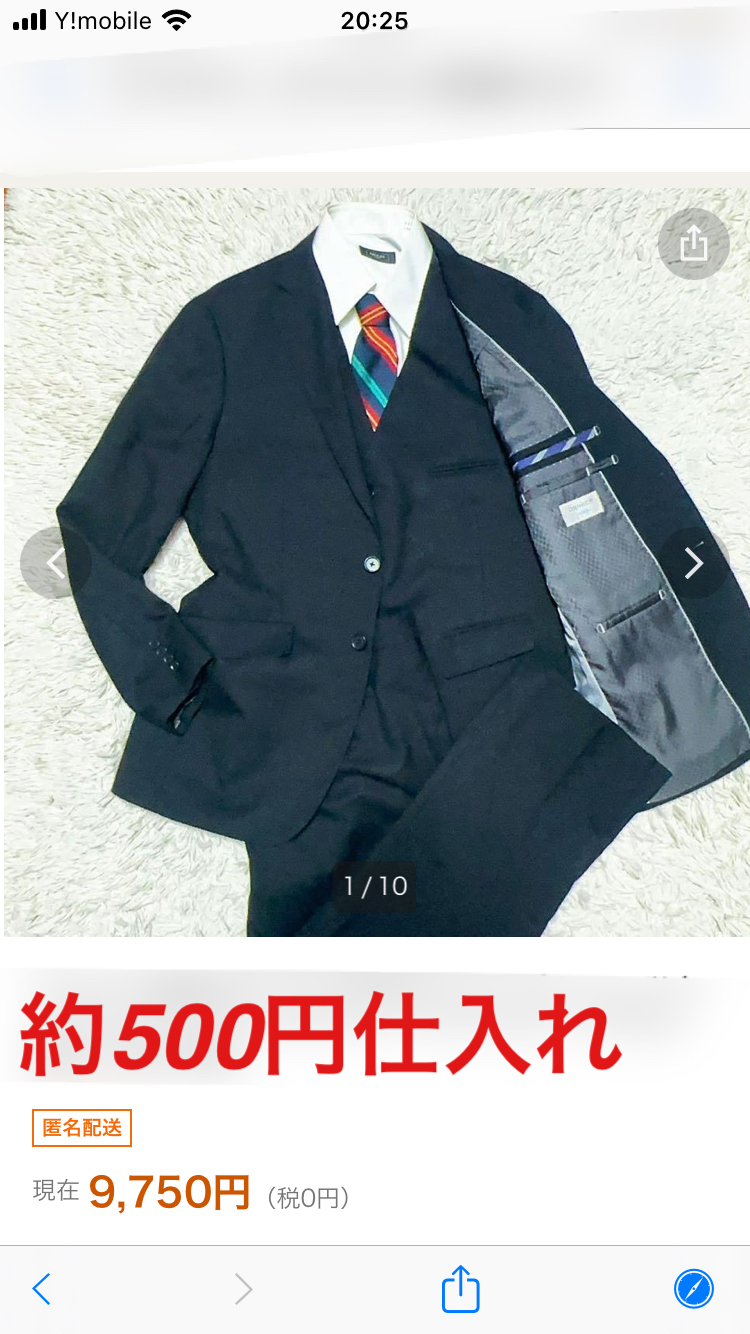Show the next product photo
Screen dimensions: 750x1334
(693, 563)
